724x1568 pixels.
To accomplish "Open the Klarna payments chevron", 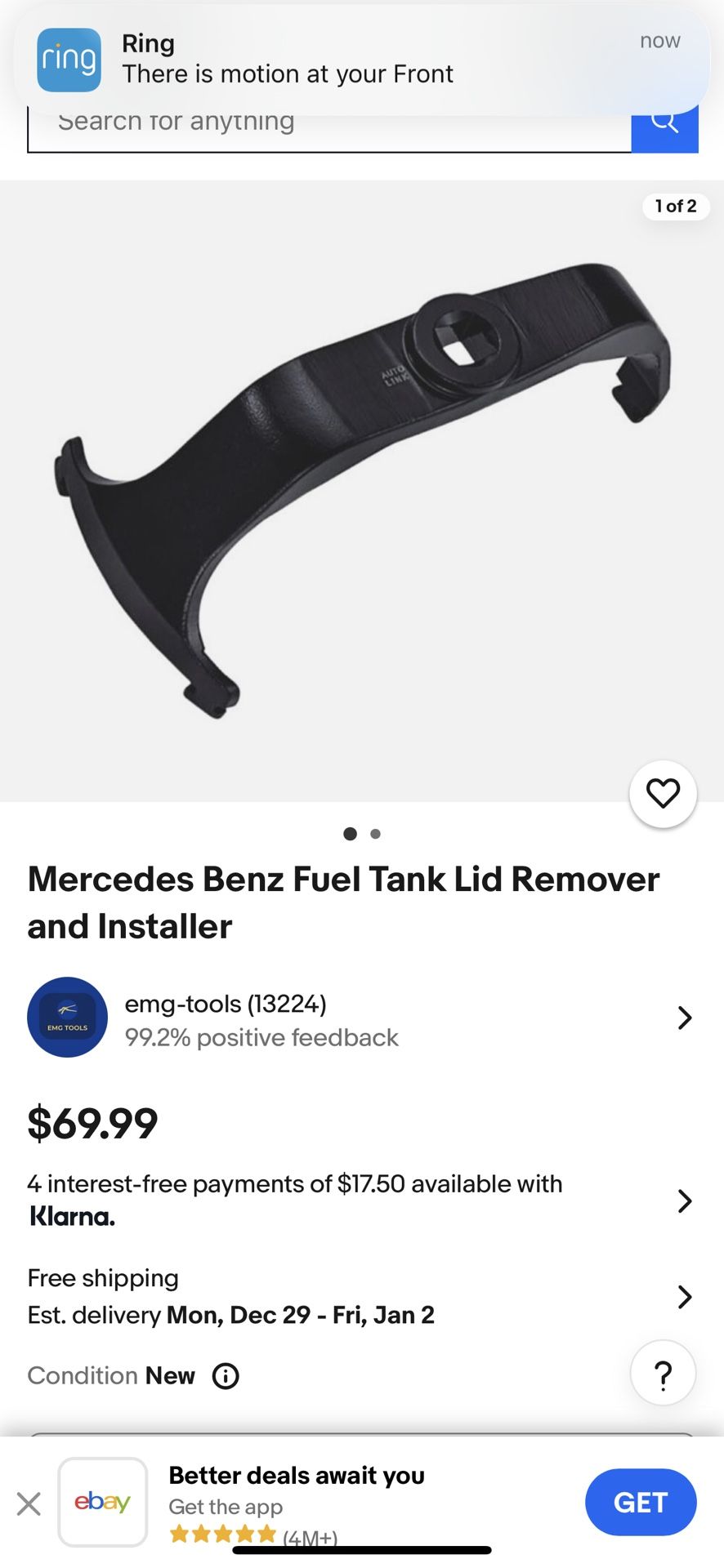I will tap(684, 1200).
